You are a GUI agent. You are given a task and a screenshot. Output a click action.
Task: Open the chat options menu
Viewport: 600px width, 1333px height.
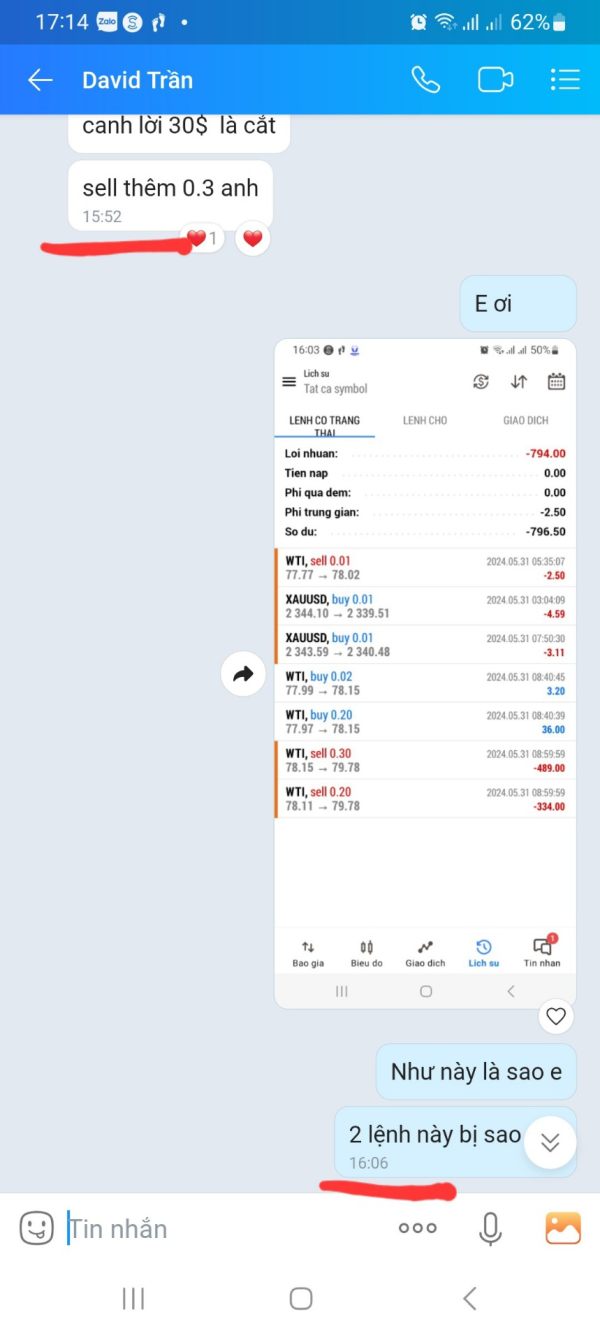(x=565, y=80)
